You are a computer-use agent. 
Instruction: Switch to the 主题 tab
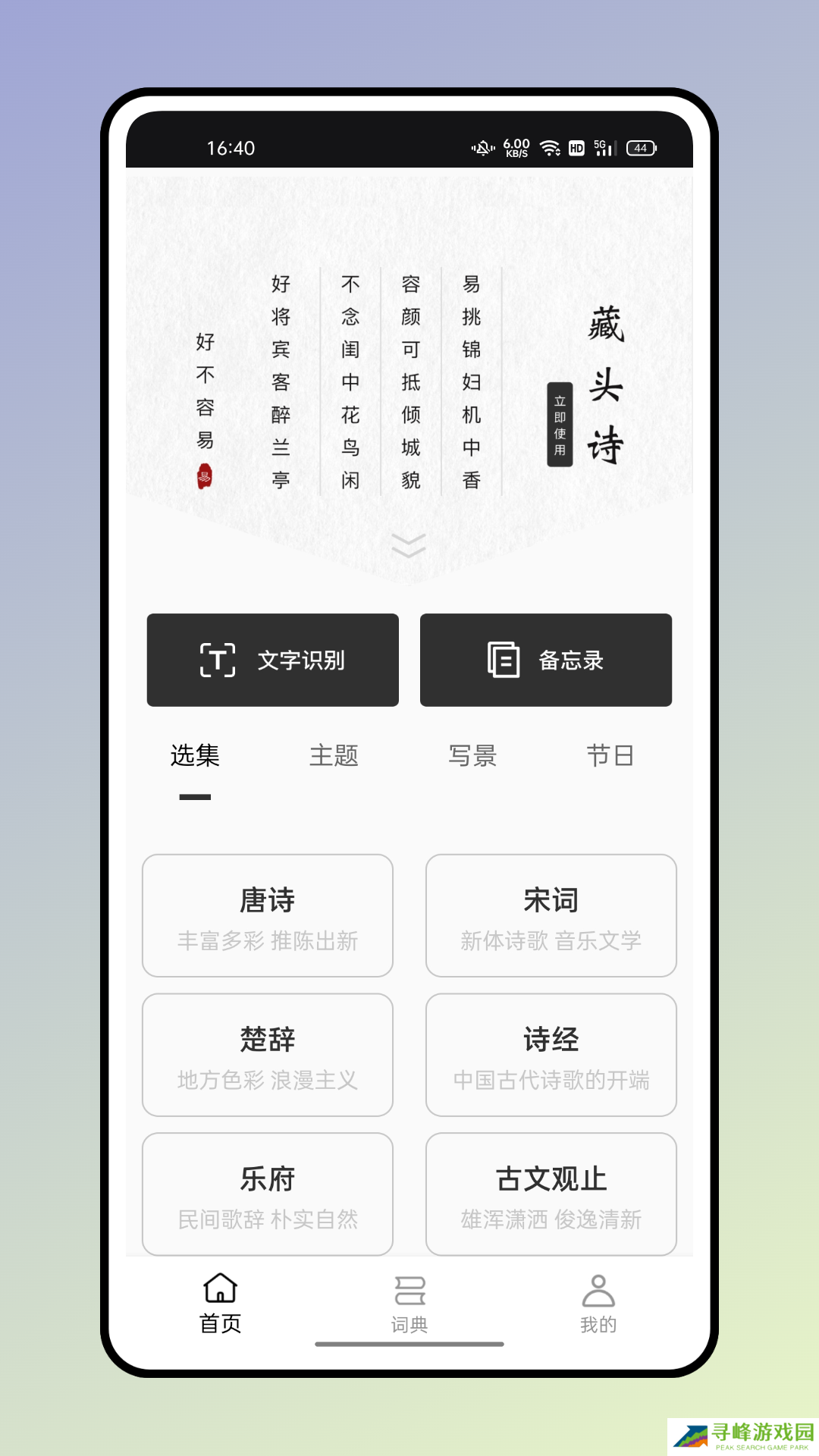click(334, 756)
